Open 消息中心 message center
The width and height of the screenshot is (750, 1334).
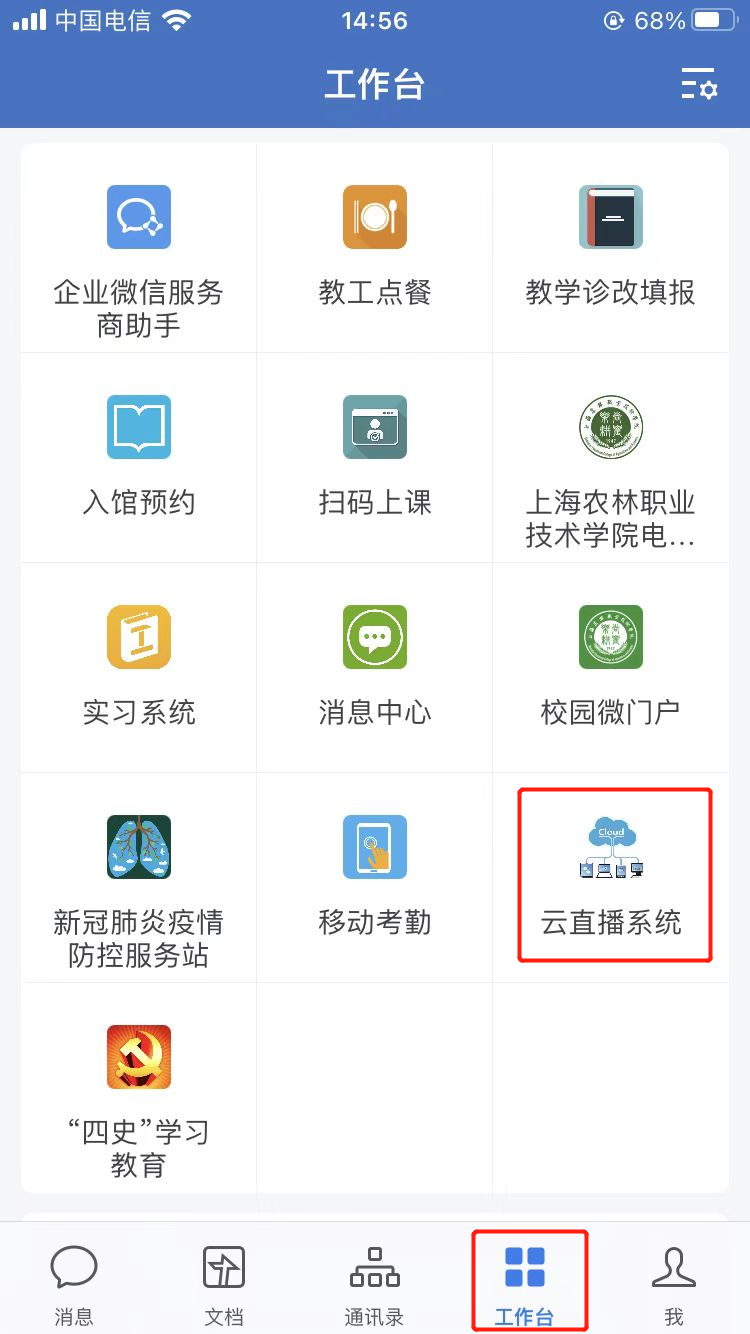(x=375, y=668)
